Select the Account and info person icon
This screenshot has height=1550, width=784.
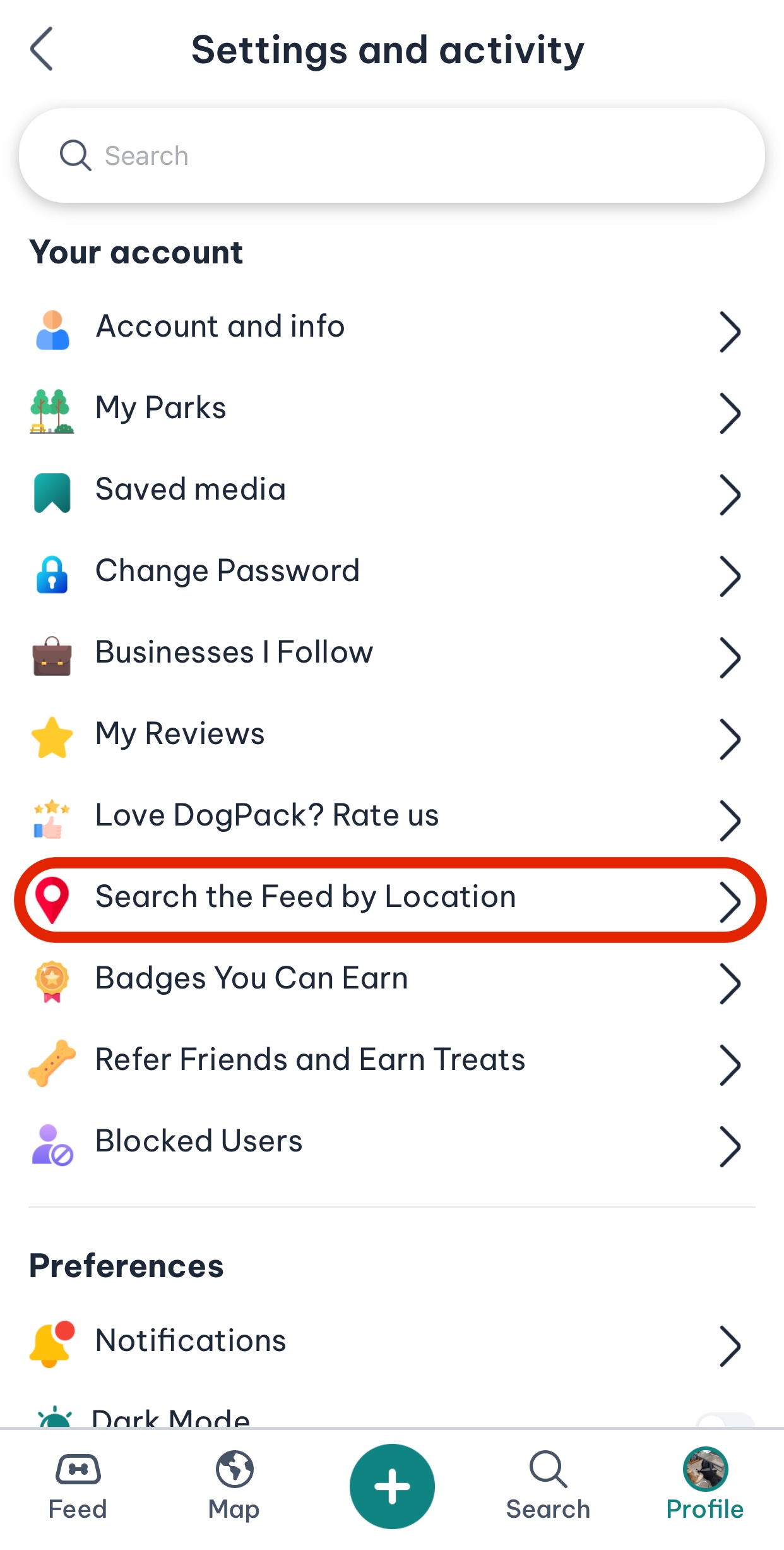tap(52, 330)
